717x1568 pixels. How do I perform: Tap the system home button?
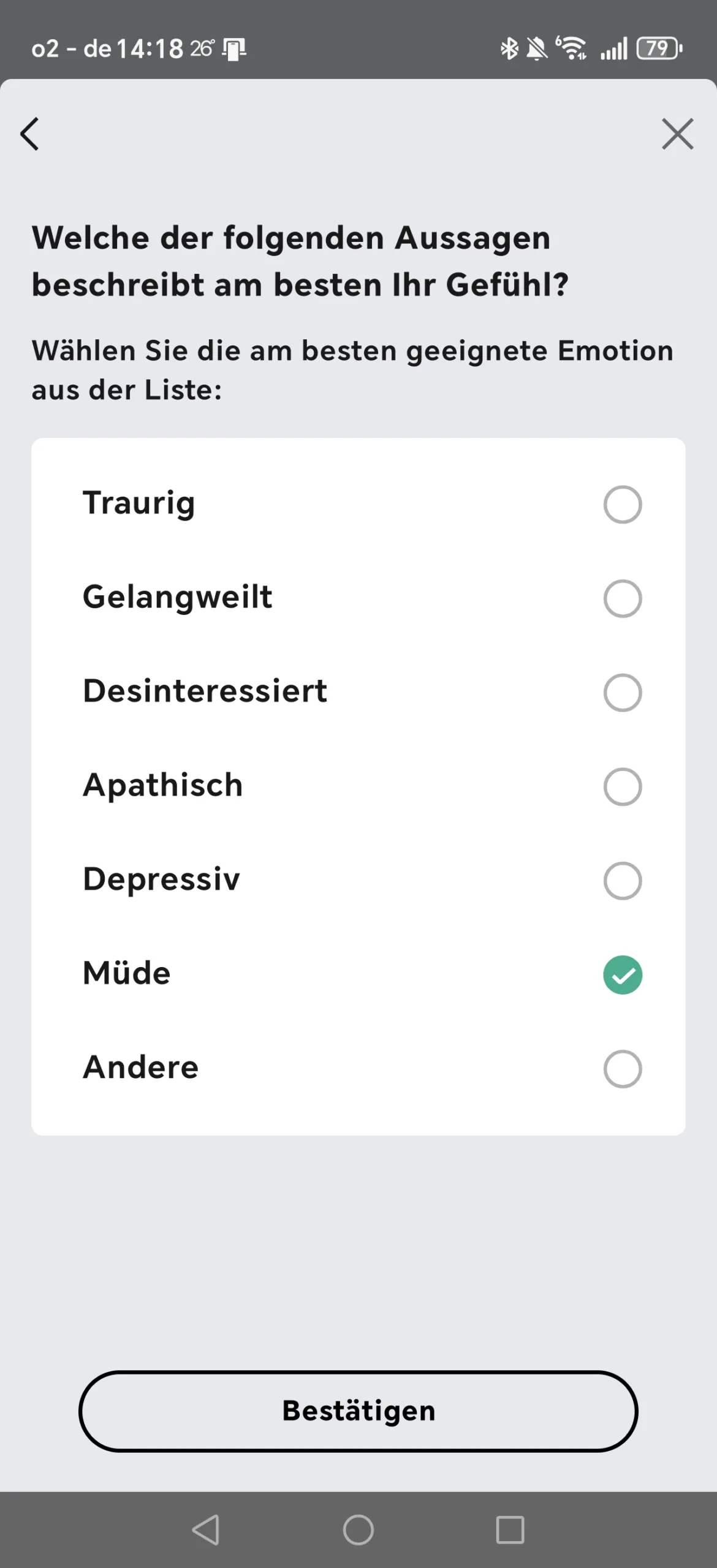pos(358,1529)
